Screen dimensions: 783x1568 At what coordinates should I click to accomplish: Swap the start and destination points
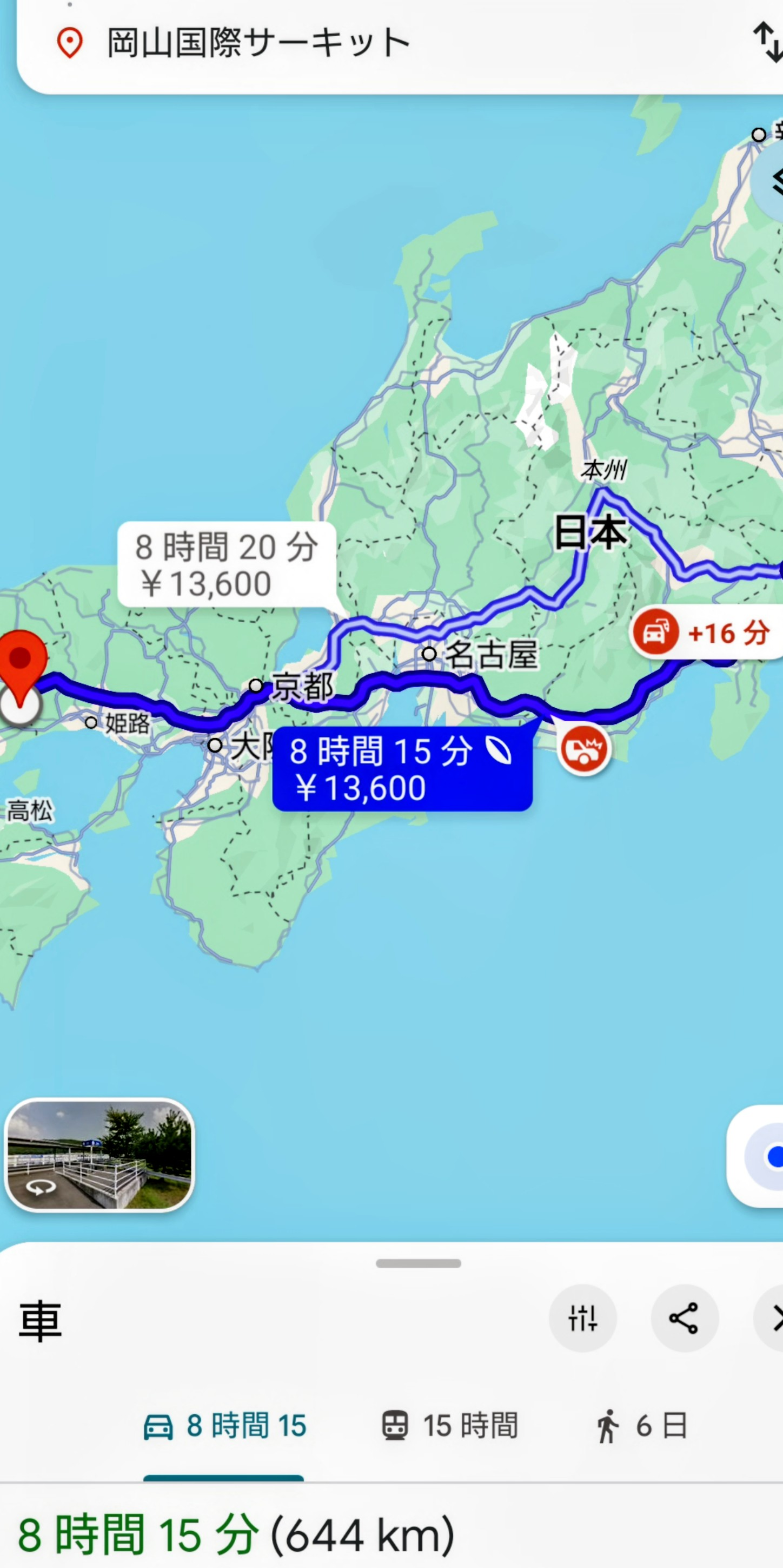coord(768,43)
